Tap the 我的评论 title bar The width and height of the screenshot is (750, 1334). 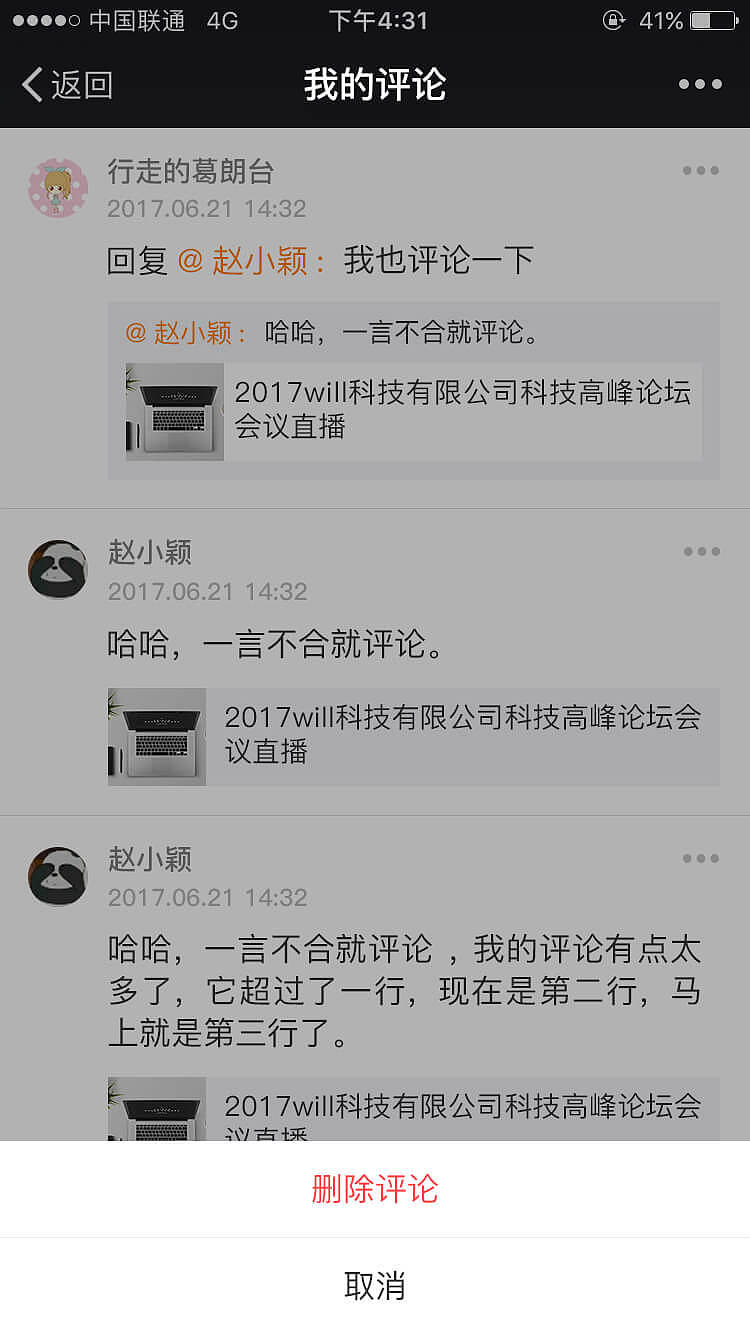click(x=375, y=85)
